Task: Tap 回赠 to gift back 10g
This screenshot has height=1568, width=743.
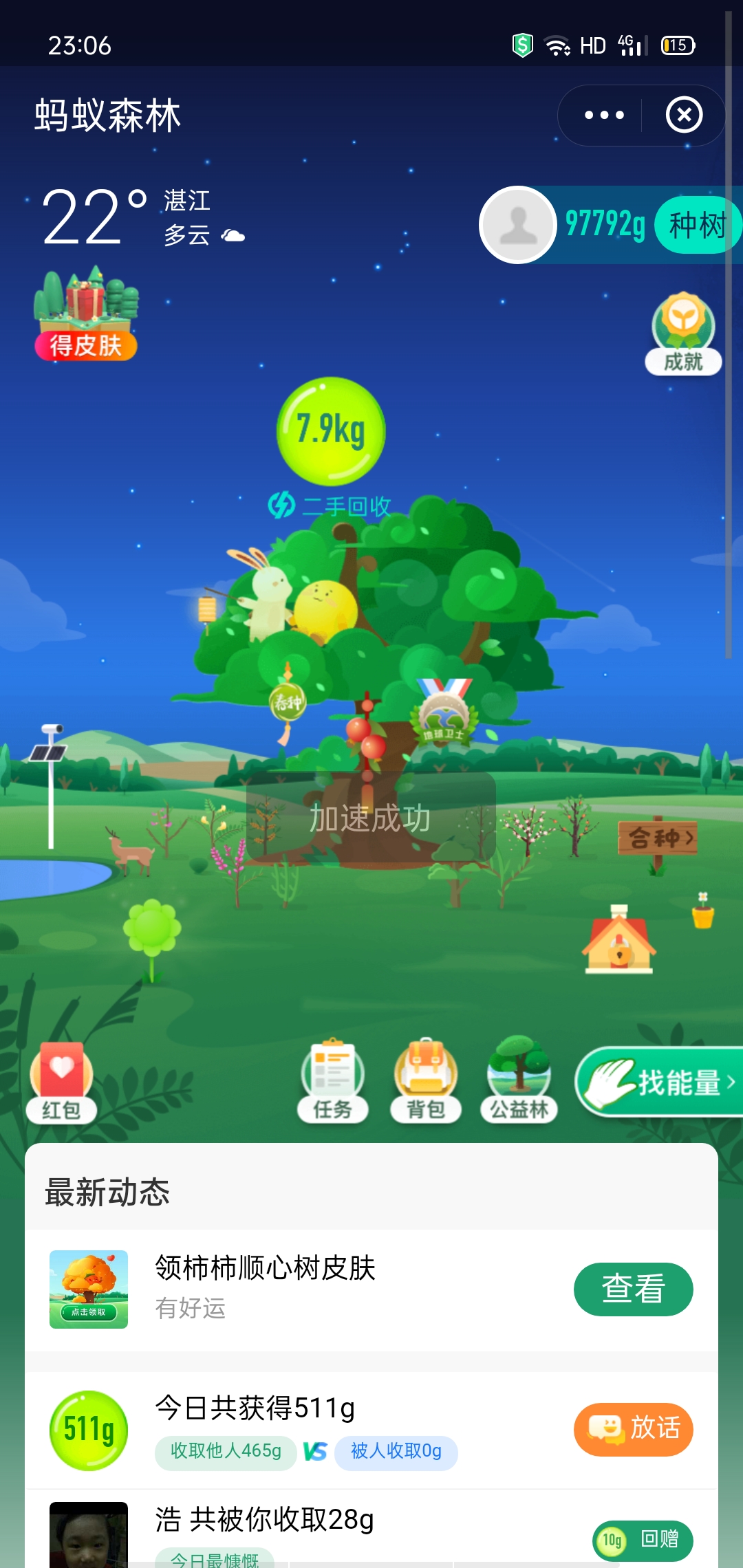Action: 643,1539
